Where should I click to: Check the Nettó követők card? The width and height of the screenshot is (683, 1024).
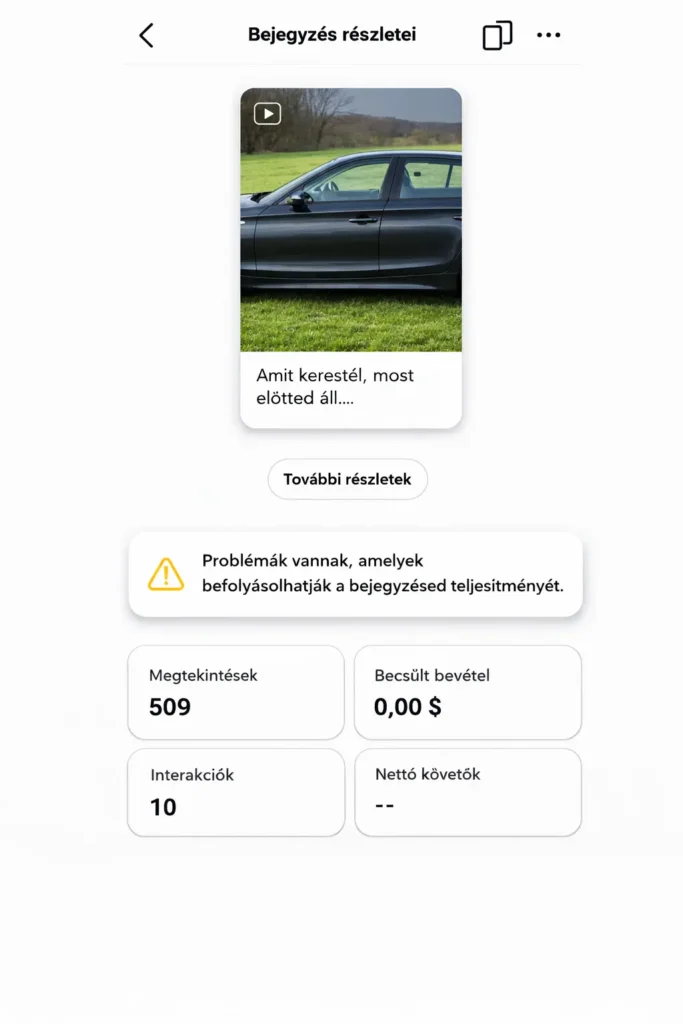tap(468, 792)
